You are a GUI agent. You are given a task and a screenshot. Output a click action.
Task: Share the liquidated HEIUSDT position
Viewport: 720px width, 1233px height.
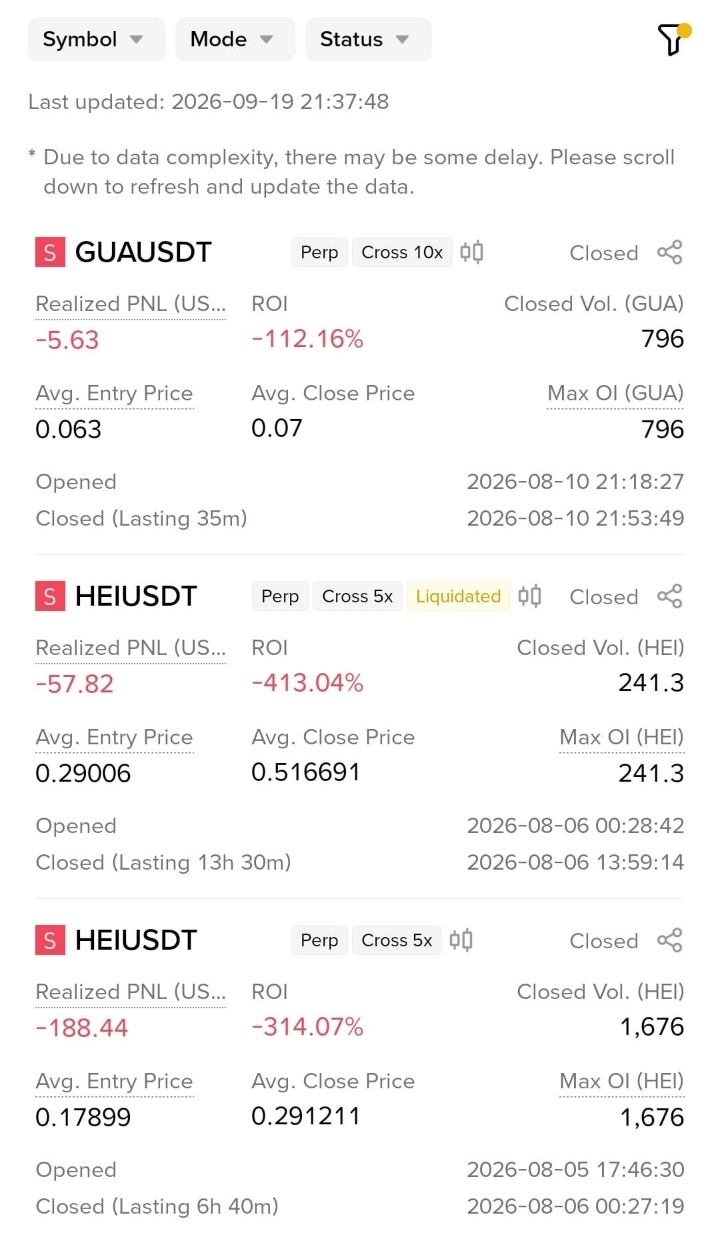tap(670, 596)
